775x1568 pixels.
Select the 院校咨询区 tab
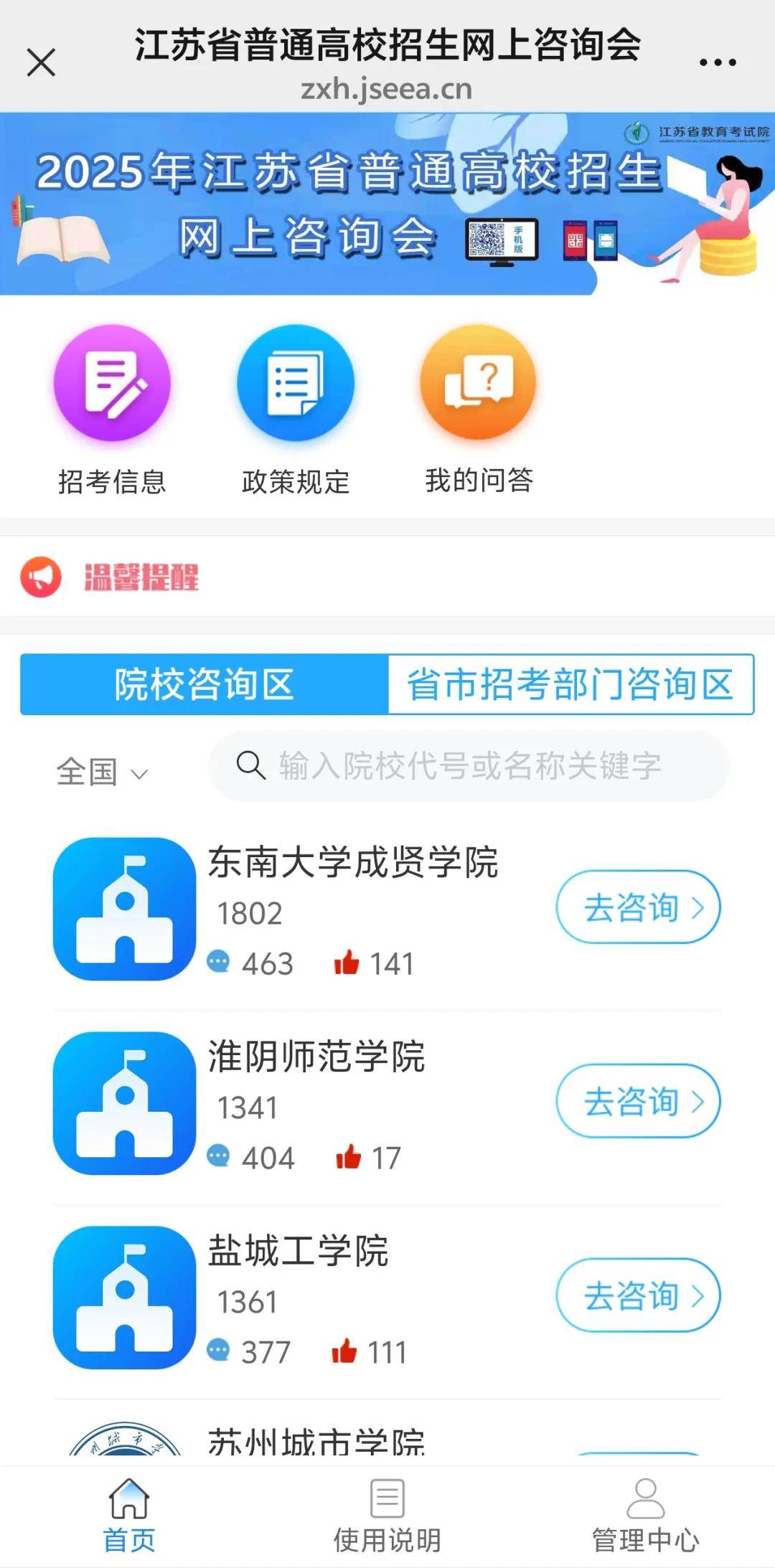[x=205, y=684]
